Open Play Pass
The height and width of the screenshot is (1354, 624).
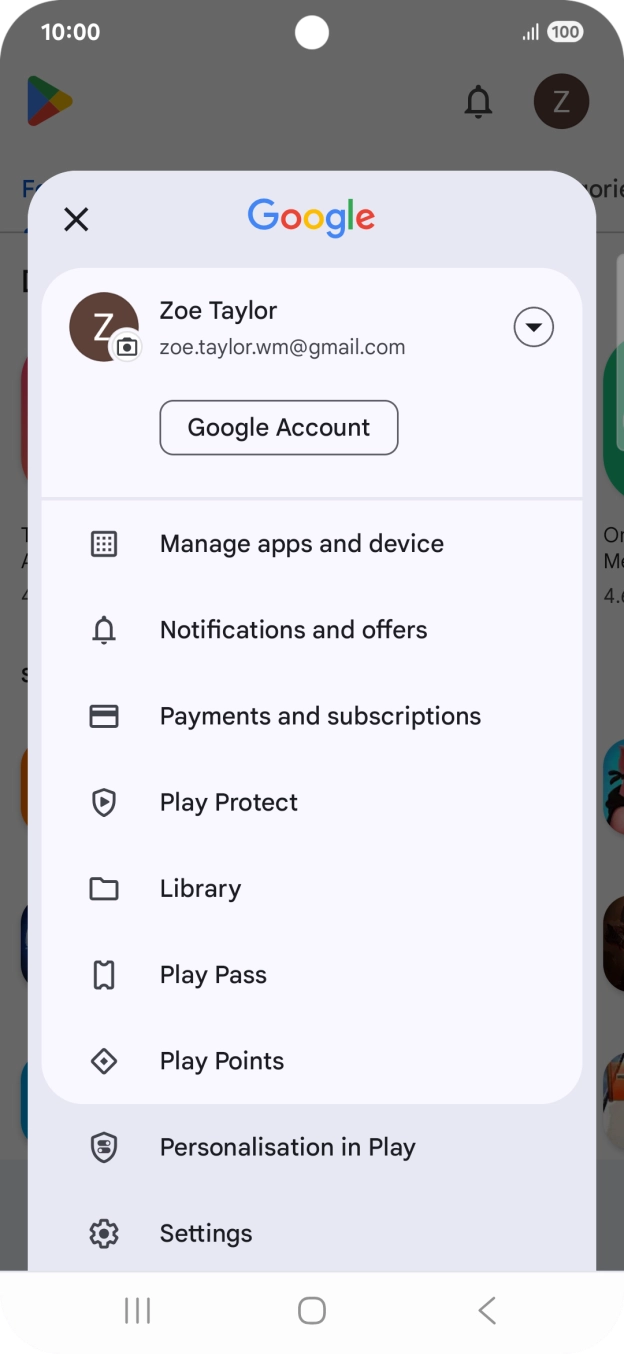click(x=213, y=975)
